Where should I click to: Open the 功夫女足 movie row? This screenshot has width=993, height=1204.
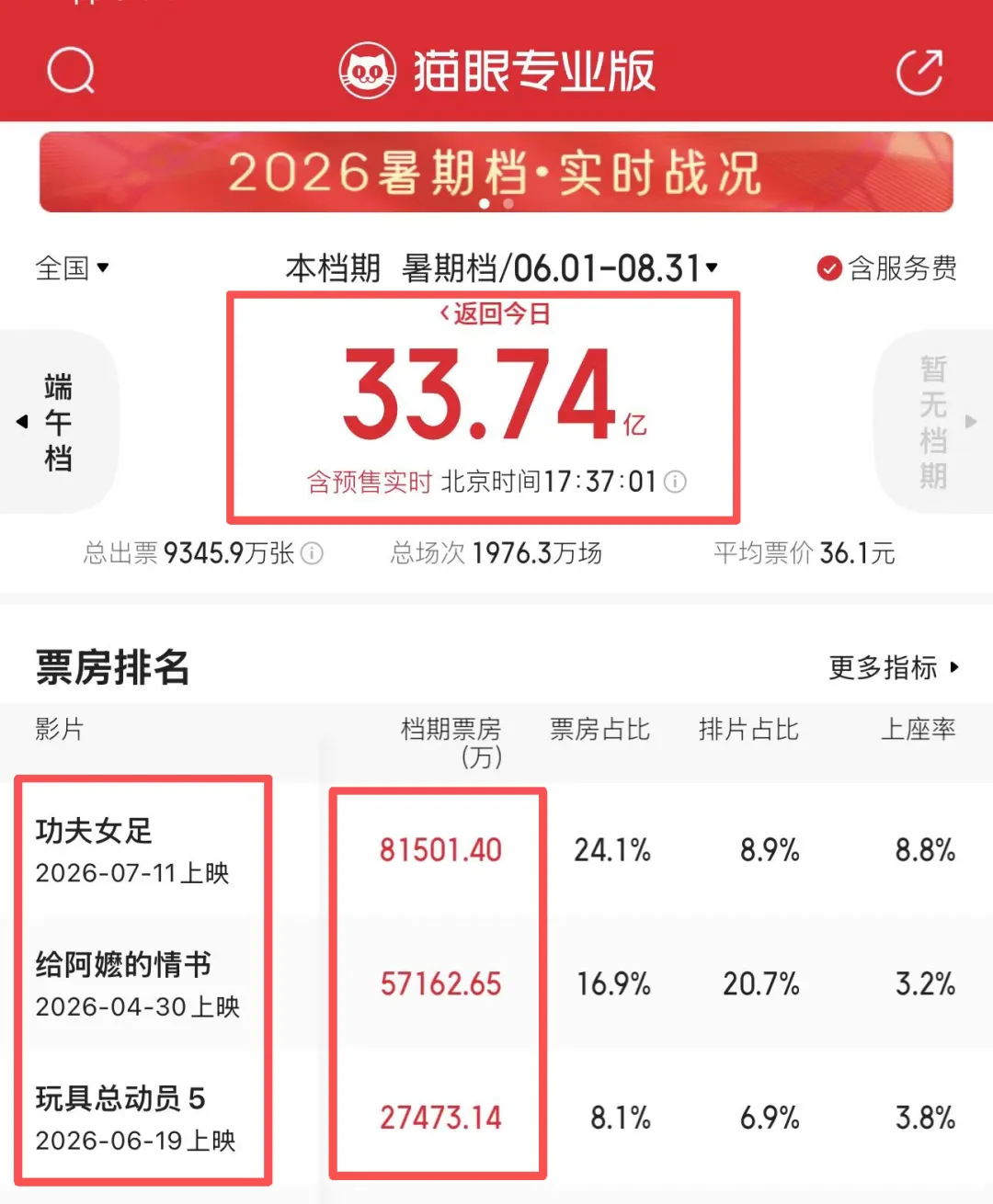click(496, 850)
